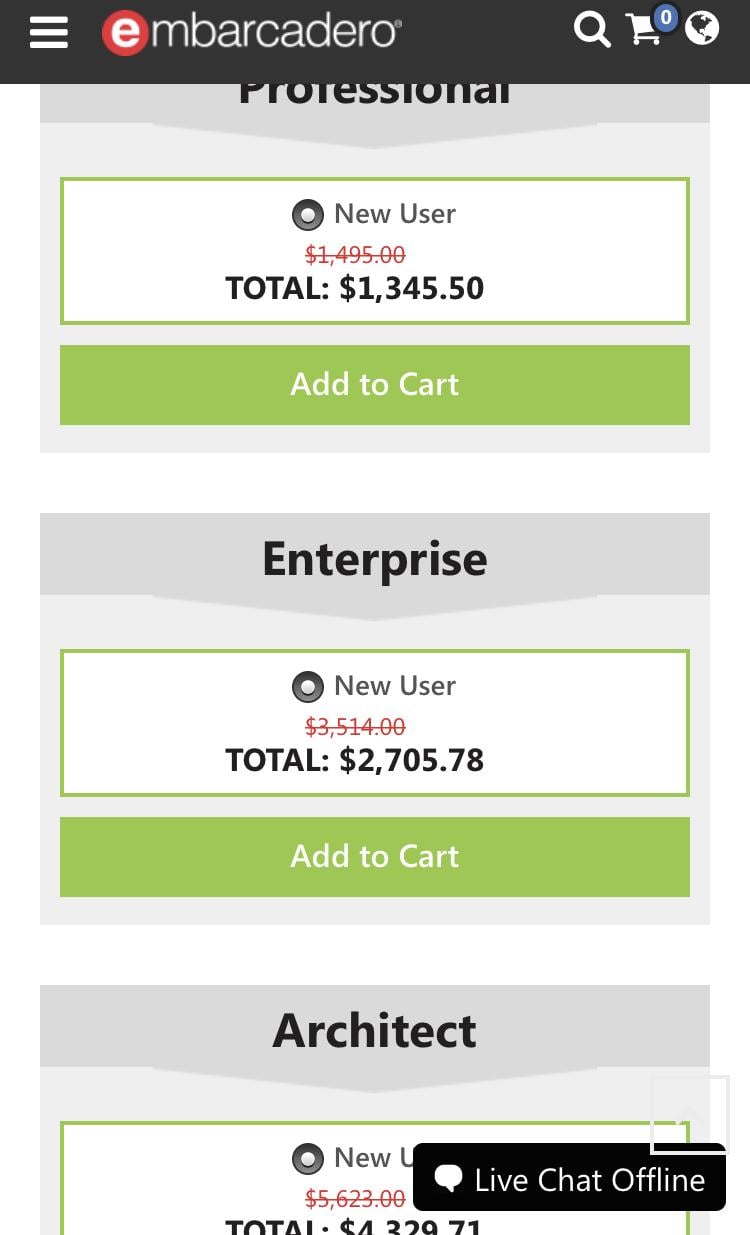
Task: Add Enterprise edition to cart
Action: (375, 857)
